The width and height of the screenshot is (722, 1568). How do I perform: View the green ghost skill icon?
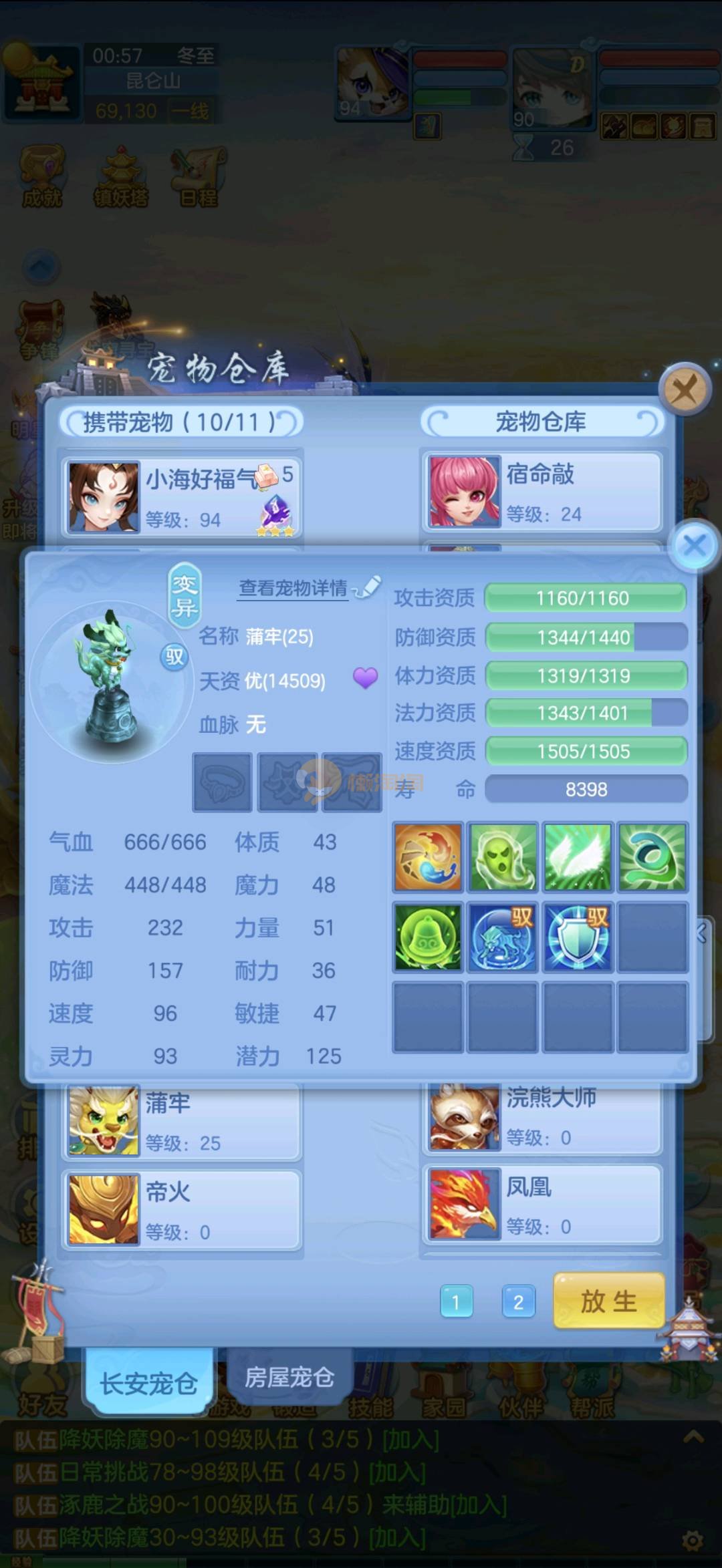[502, 857]
